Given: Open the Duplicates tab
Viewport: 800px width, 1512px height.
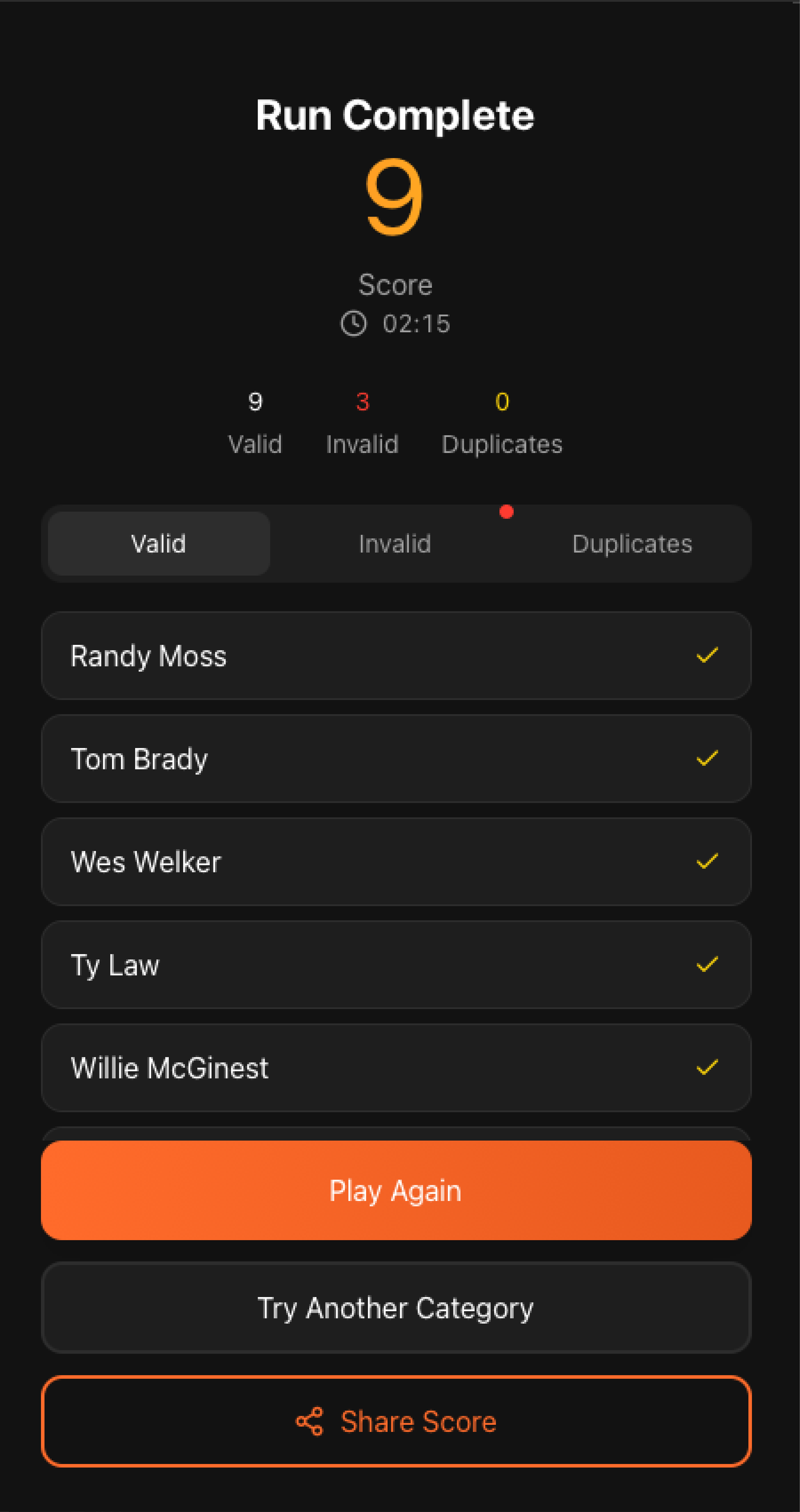Looking at the screenshot, I should (x=632, y=543).
